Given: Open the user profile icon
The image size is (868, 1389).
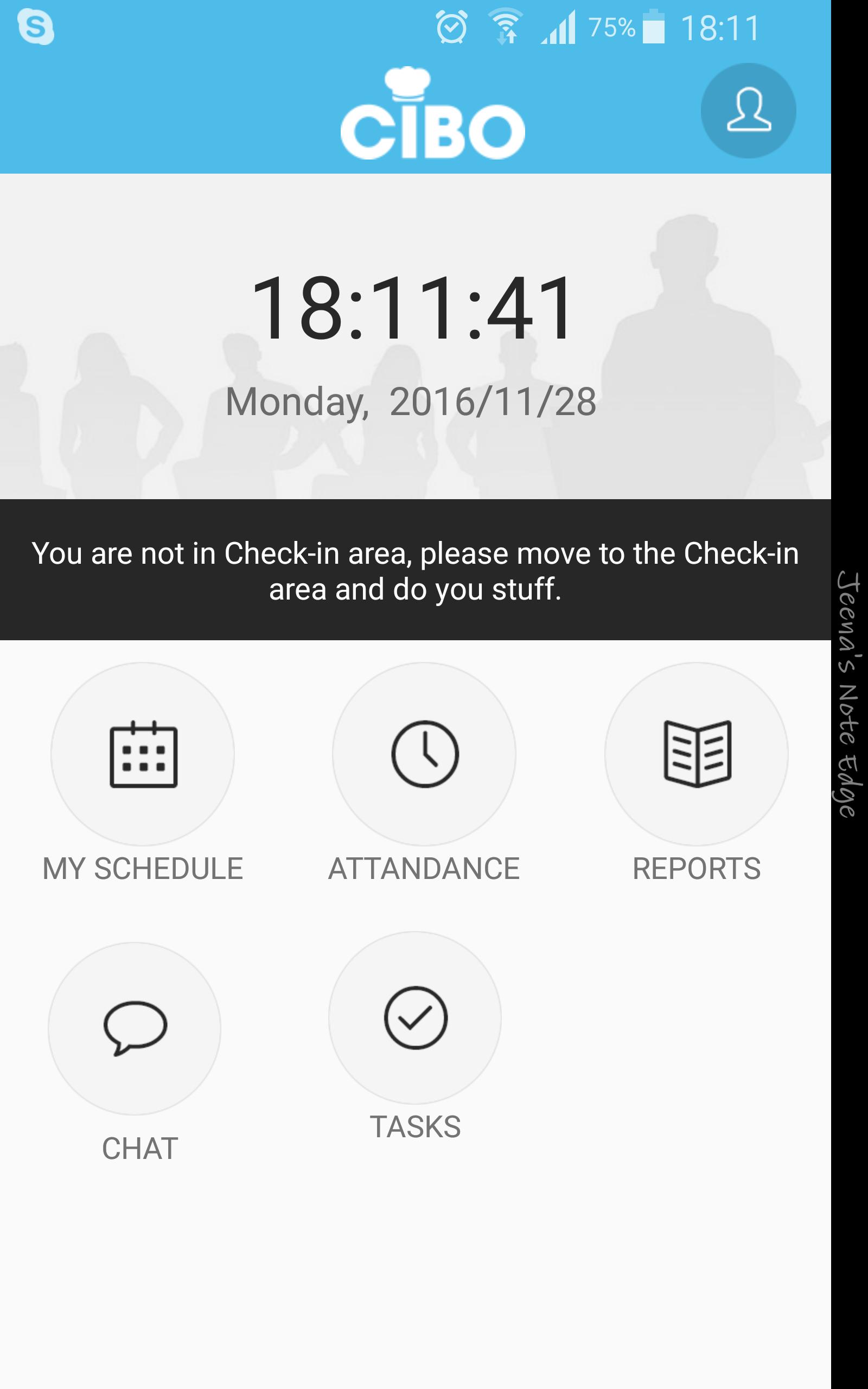Looking at the screenshot, I should [x=748, y=110].
